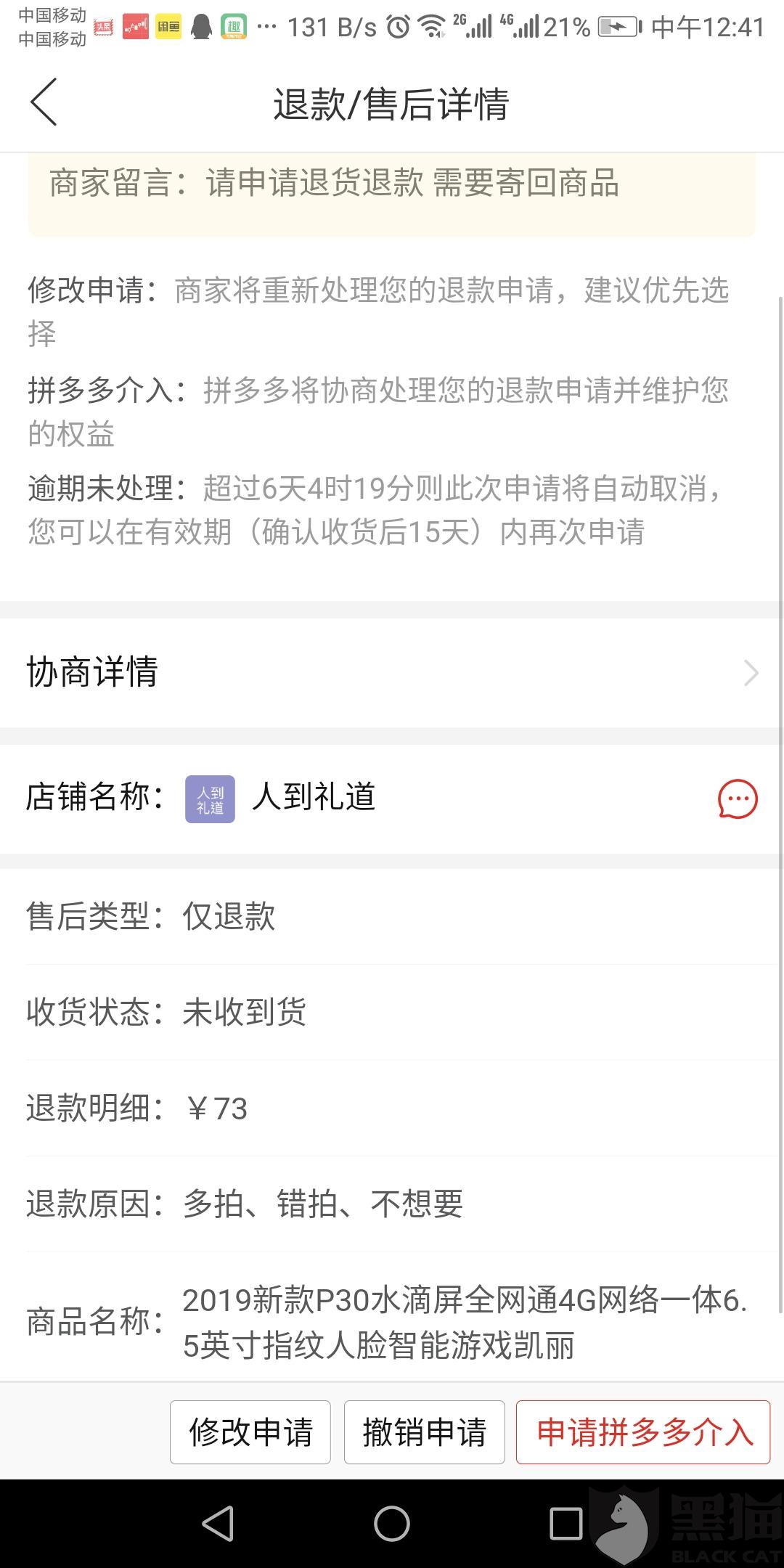Open chat with the merchant 人到礼道
Screen dimensions: 784x1568
738,799
